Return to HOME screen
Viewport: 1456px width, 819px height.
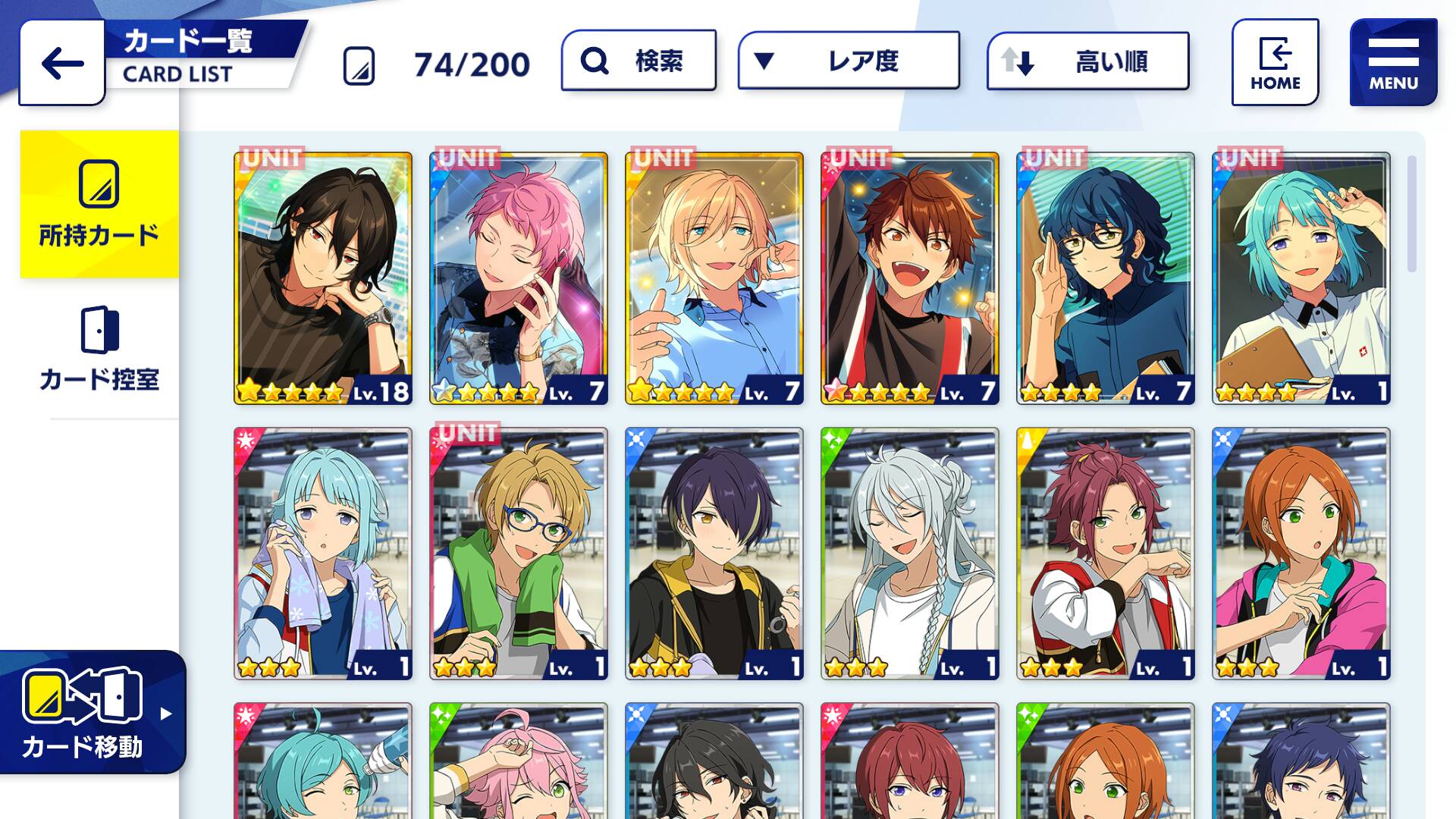click(1275, 63)
